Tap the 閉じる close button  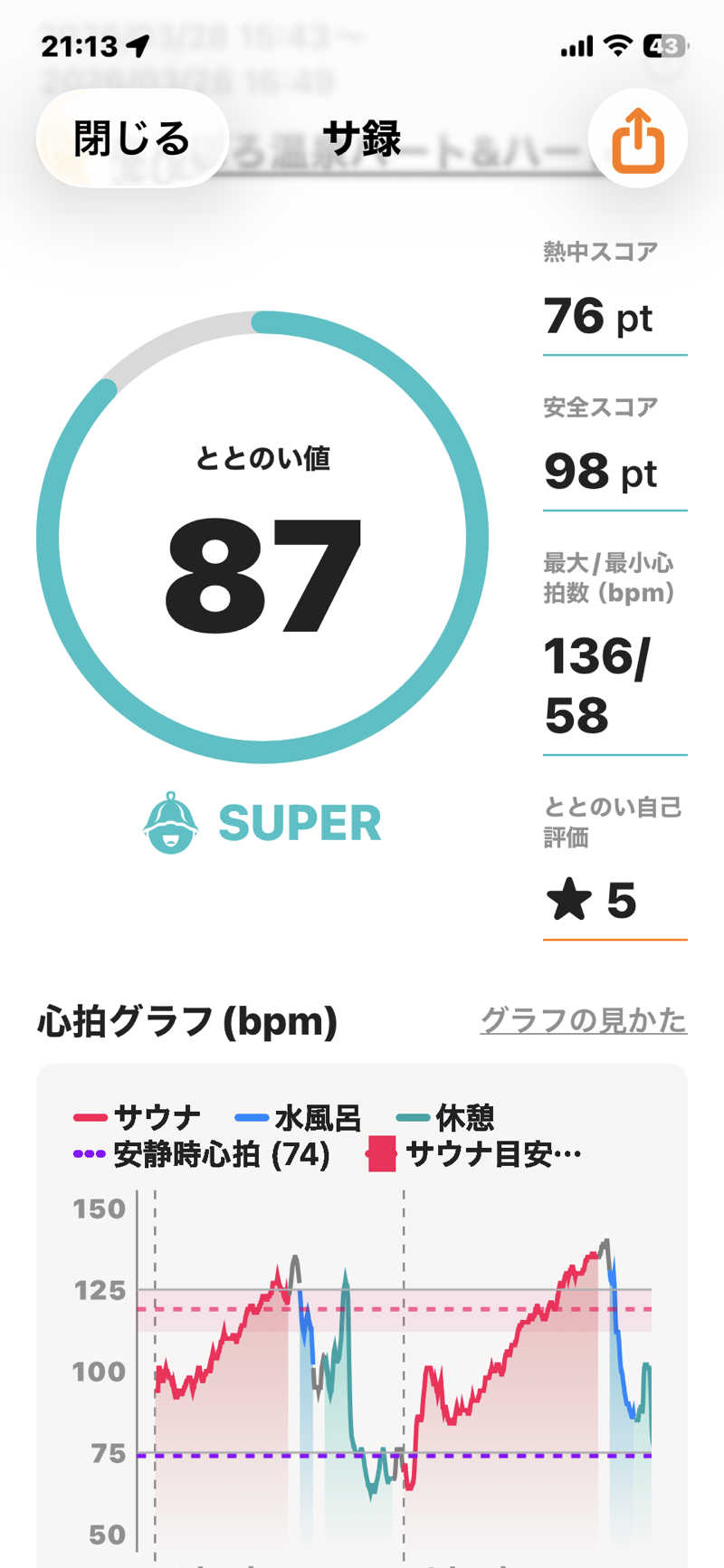[x=131, y=139]
